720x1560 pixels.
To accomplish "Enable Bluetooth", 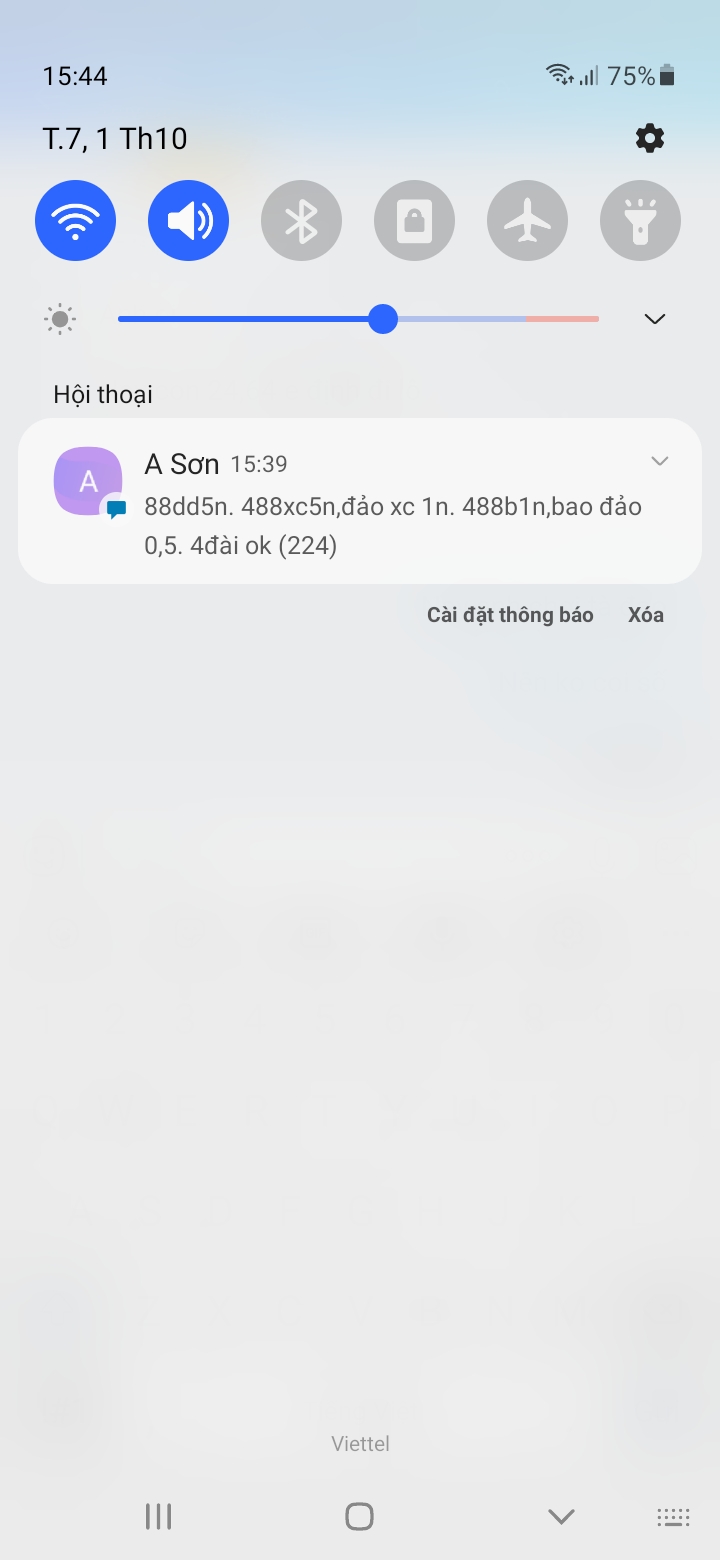I will click(x=301, y=220).
